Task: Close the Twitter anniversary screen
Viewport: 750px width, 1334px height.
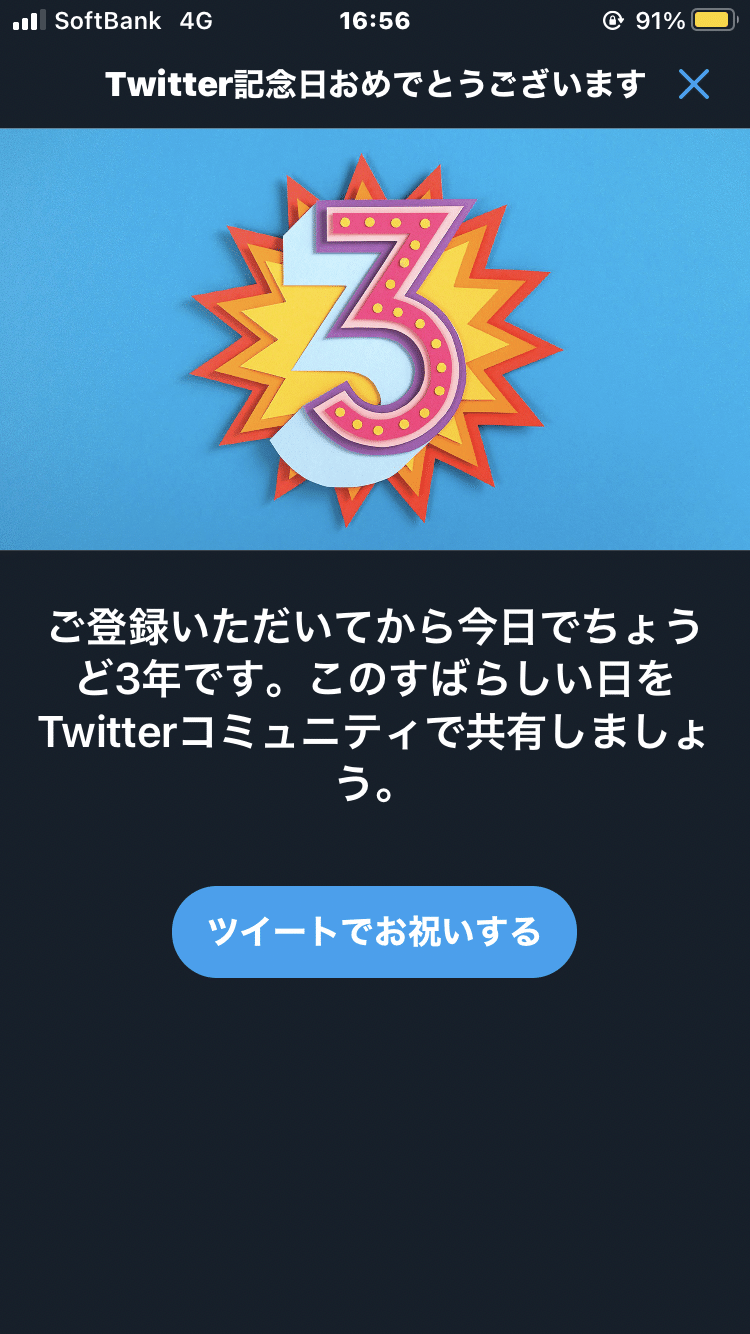Action: pos(693,85)
